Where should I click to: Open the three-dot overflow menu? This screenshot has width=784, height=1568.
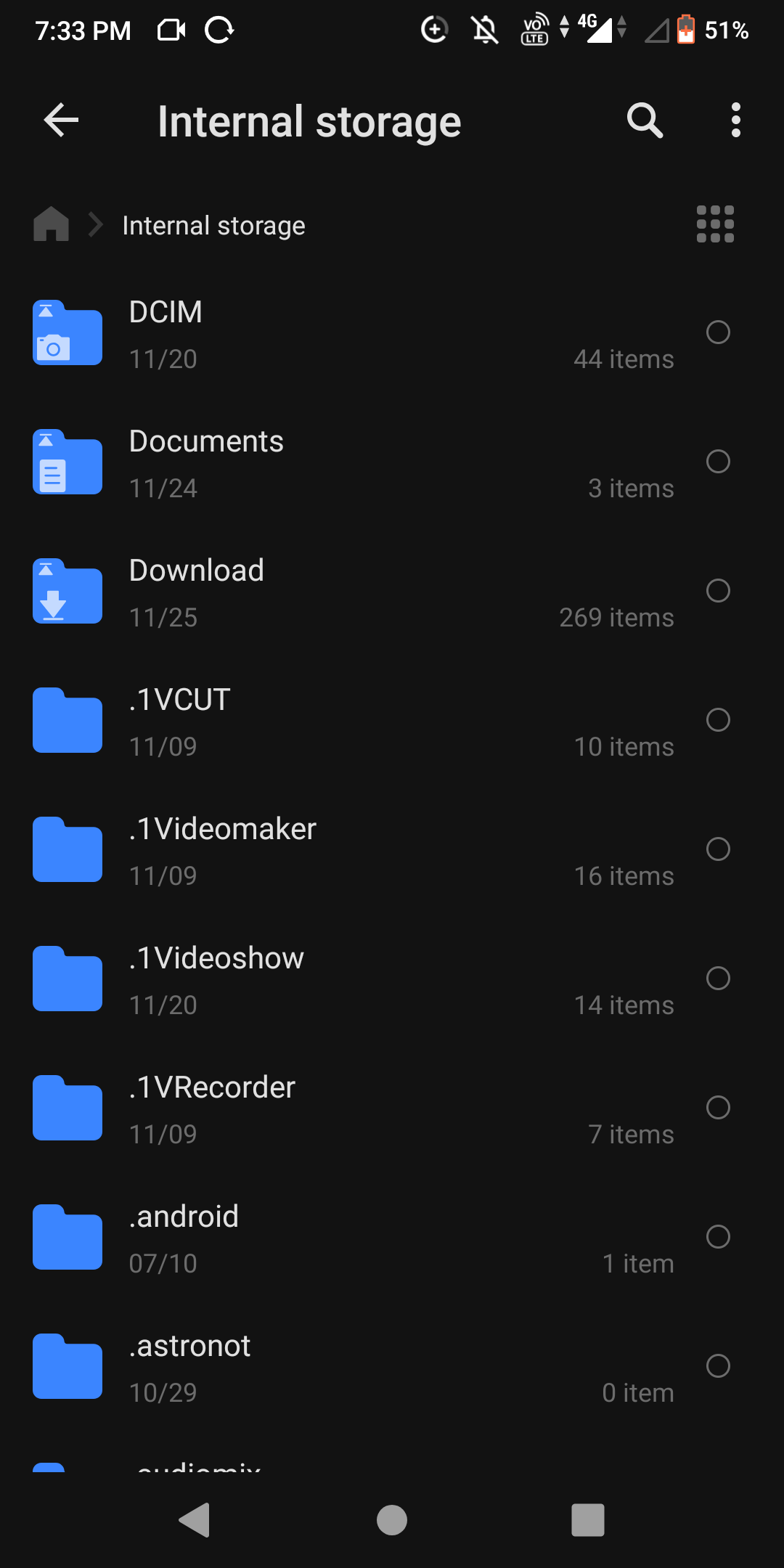(x=735, y=121)
